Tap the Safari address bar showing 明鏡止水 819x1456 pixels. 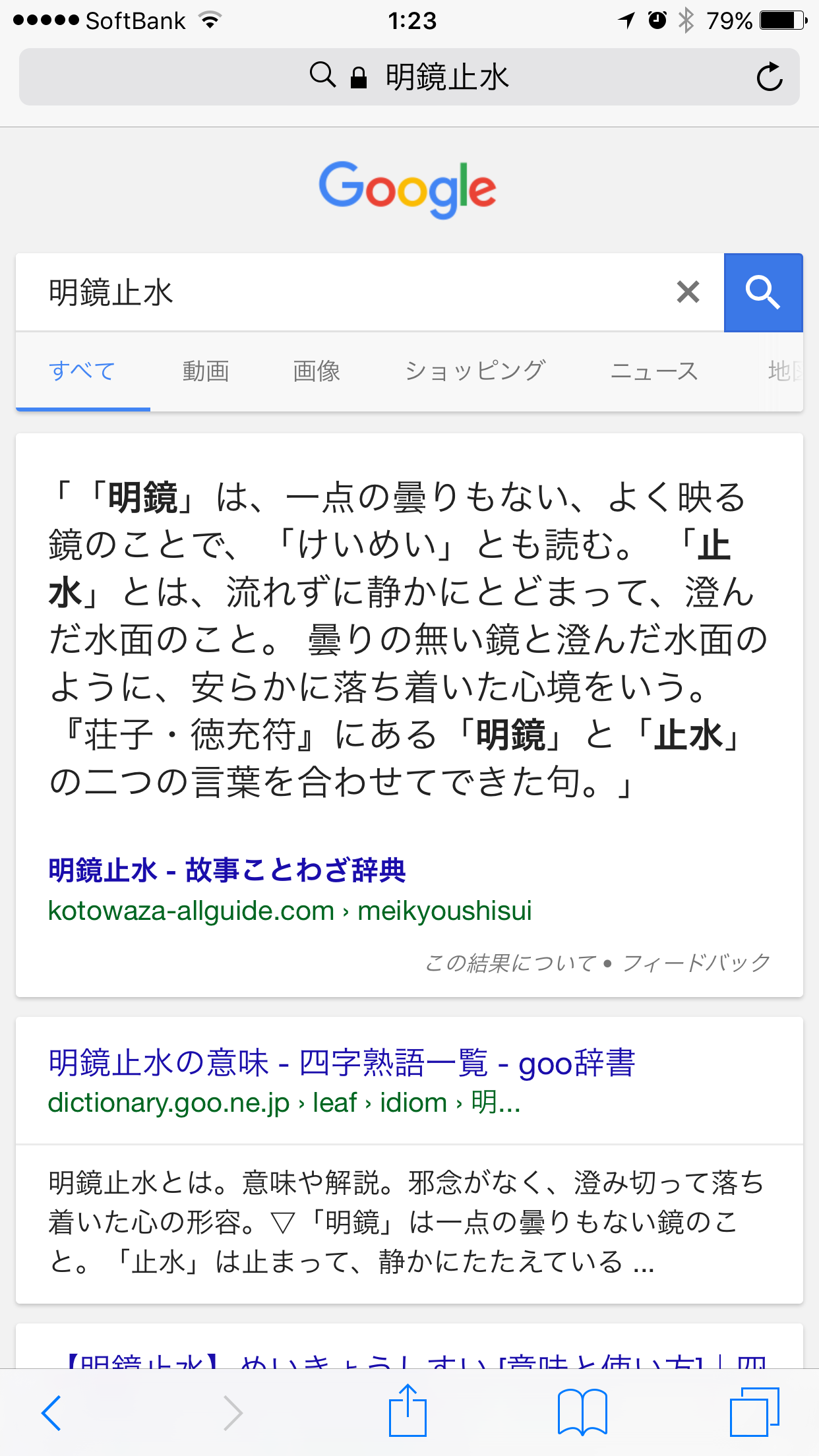(x=409, y=77)
